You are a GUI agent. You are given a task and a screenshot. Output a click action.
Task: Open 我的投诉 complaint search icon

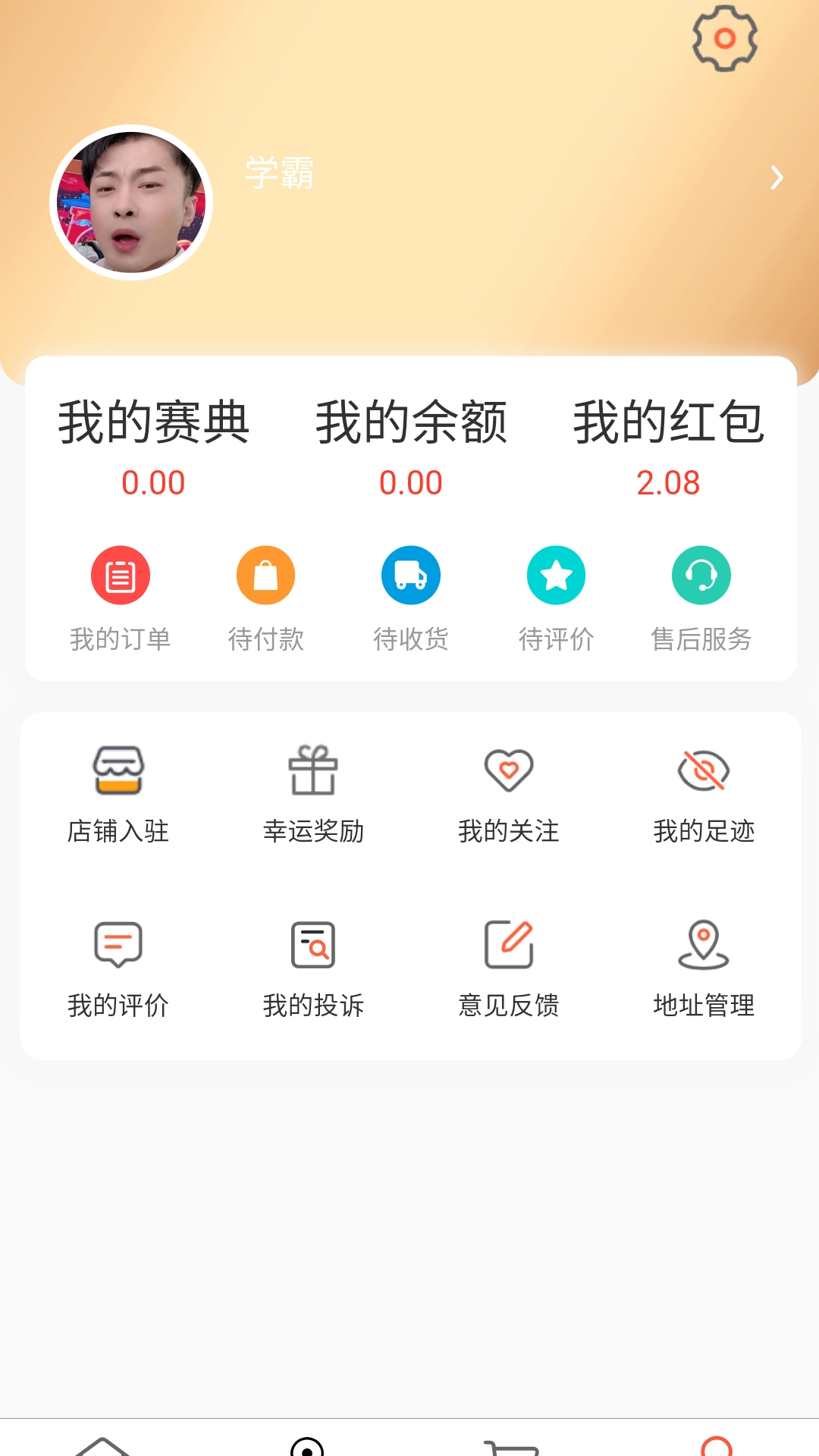[x=314, y=944]
